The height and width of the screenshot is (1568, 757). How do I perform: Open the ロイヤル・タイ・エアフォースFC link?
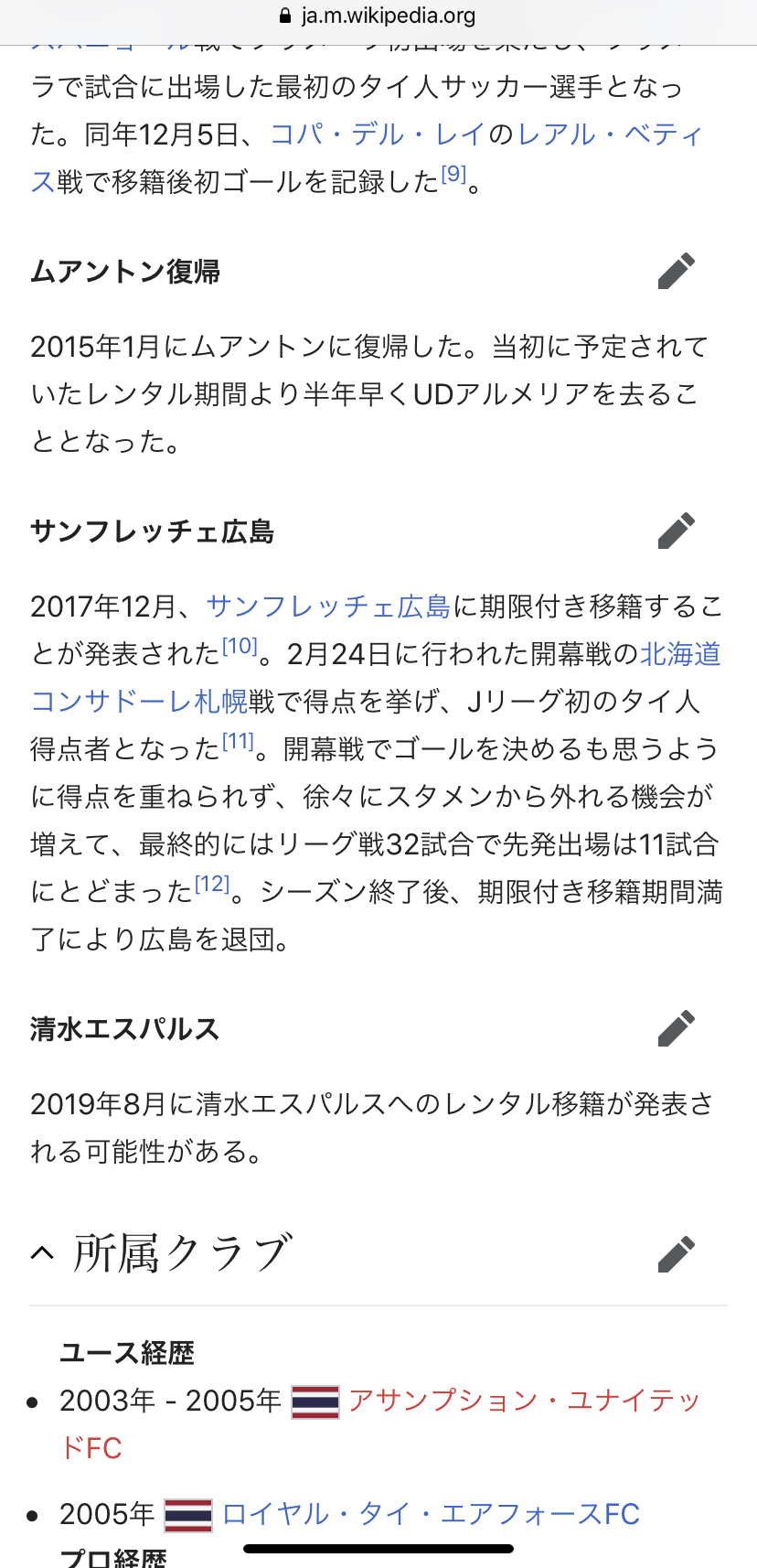(x=430, y=1514)
